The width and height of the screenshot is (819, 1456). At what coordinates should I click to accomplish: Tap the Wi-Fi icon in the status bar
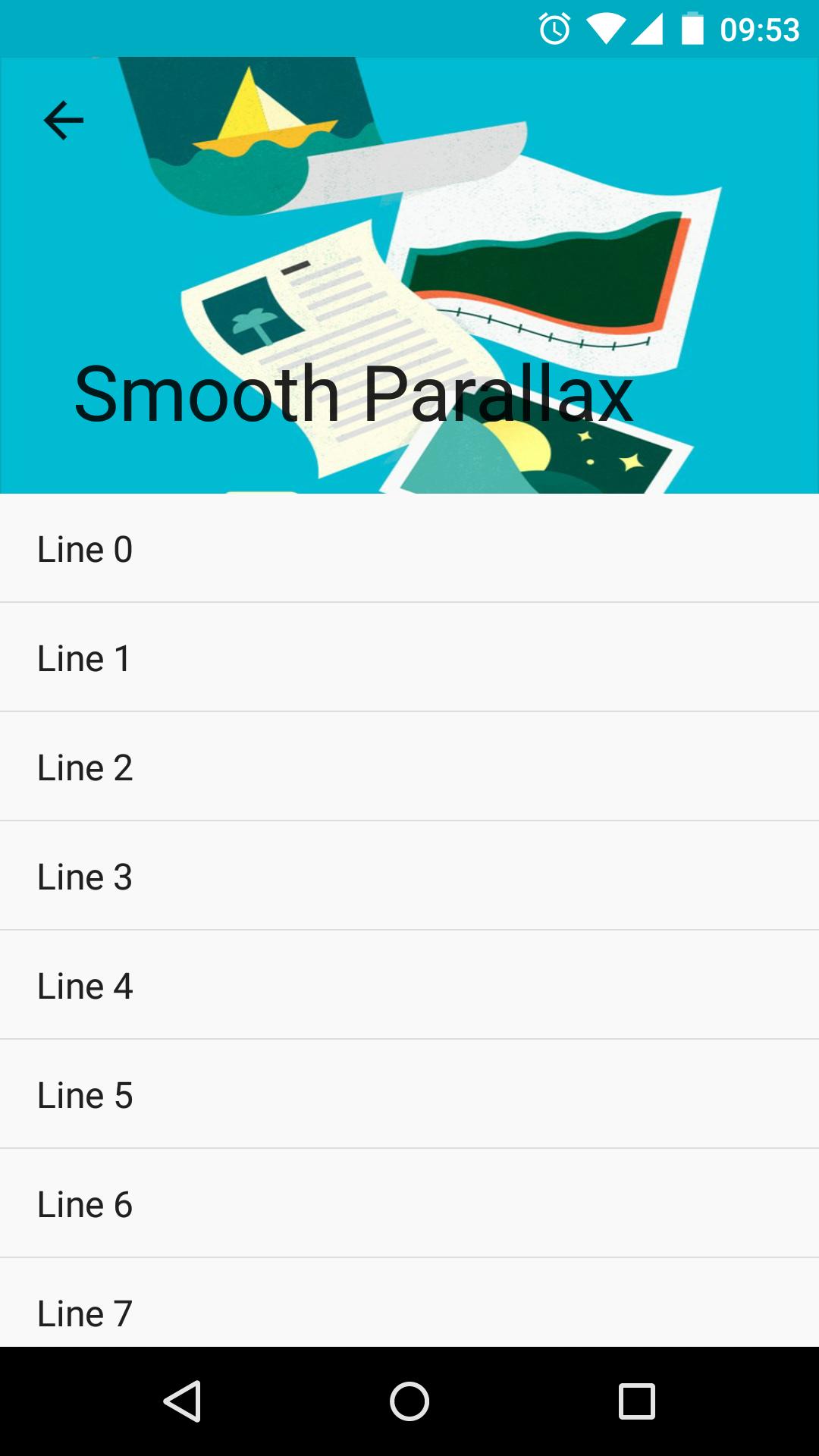(607, 28)
